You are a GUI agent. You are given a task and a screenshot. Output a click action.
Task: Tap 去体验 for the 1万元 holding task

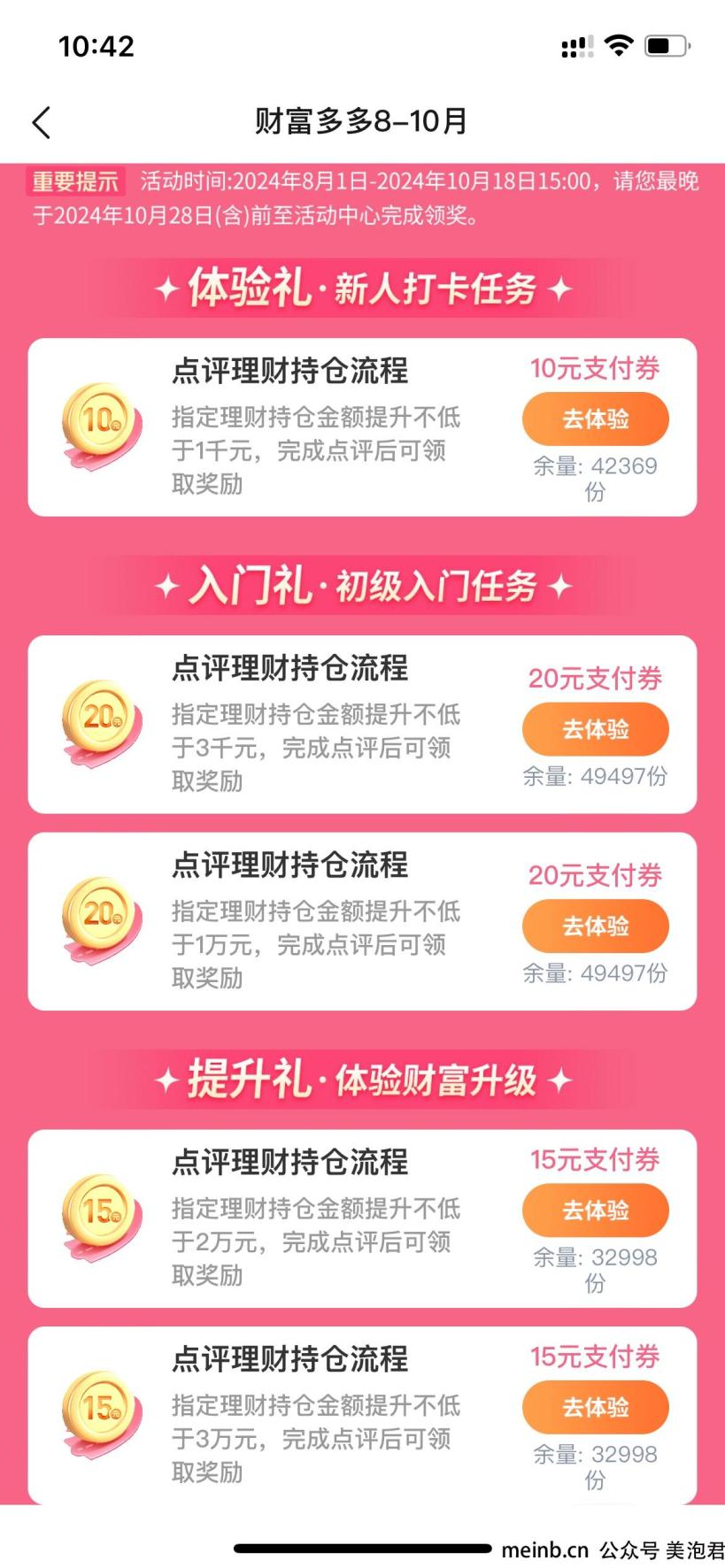pyautogui.click(x=595, y=926)
